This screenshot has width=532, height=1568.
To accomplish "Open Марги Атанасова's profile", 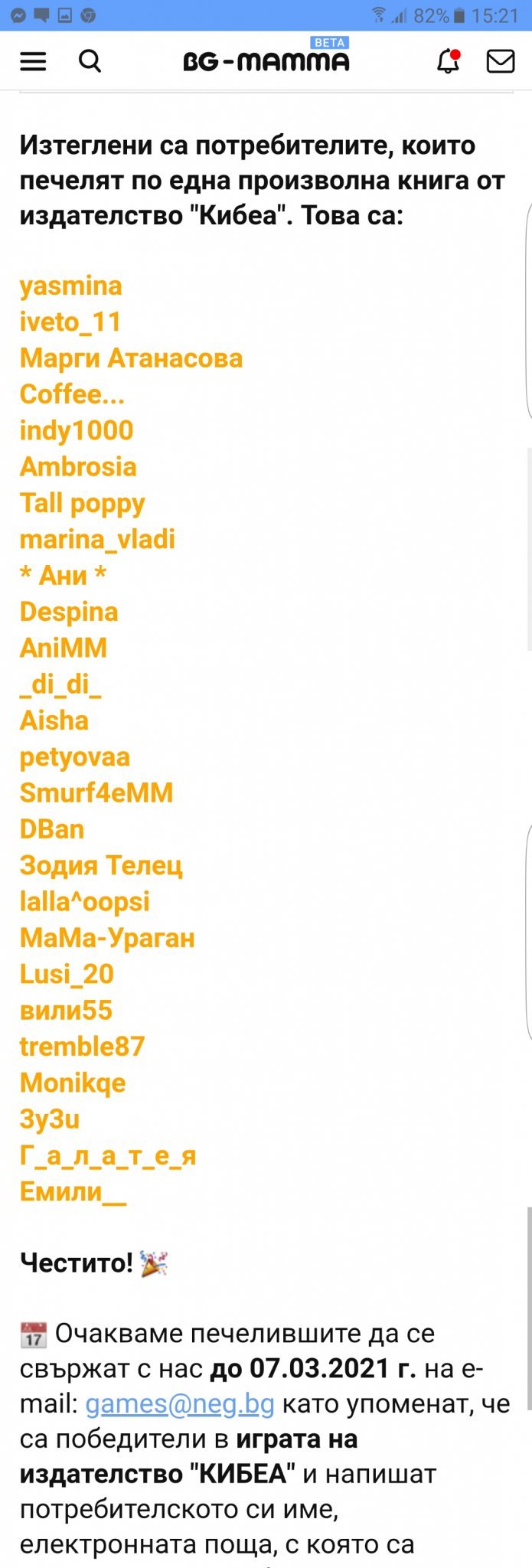I will point(131,358).
